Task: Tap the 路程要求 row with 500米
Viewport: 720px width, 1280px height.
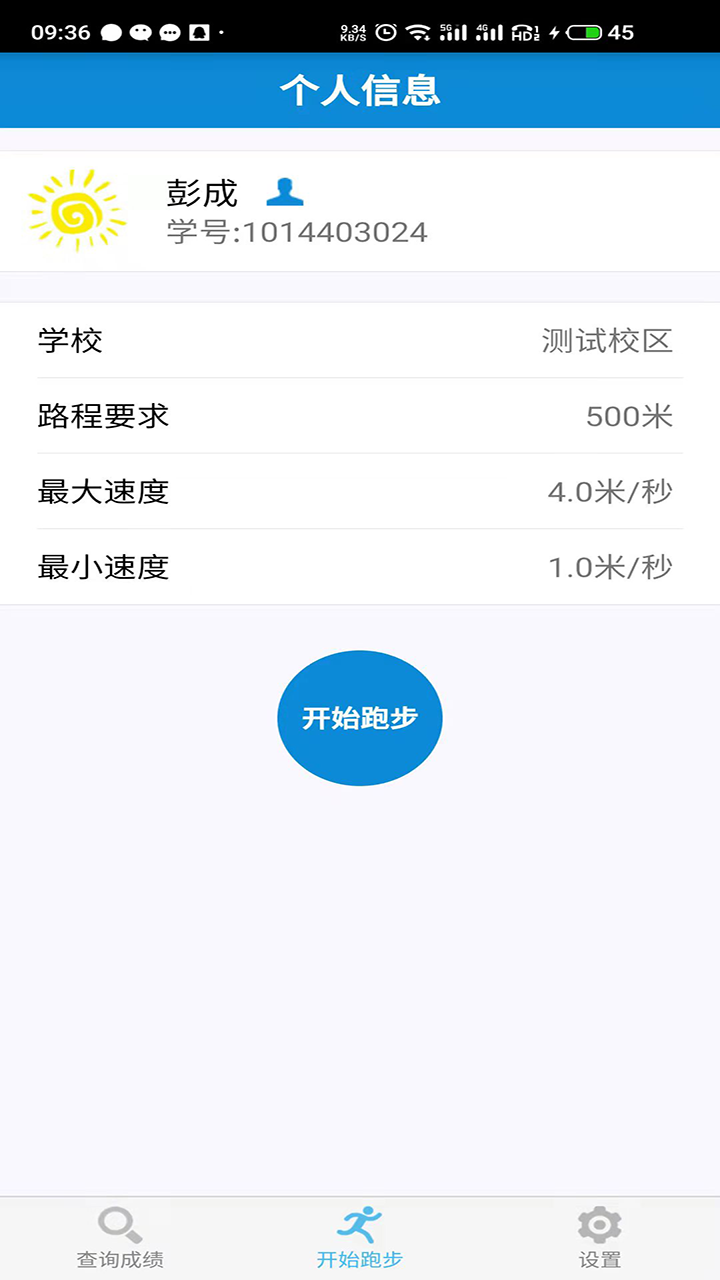Action: click(359, 416)
